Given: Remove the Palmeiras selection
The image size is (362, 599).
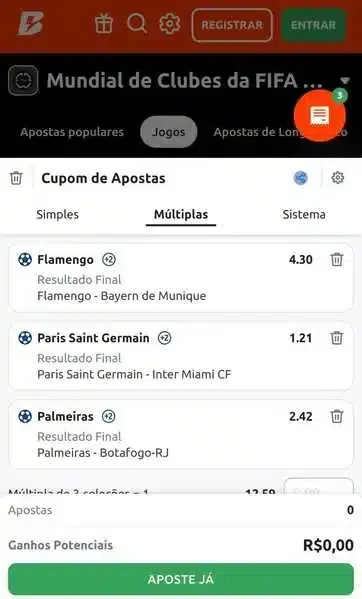Looking at the screenshot, I should (x=336, y=416).
